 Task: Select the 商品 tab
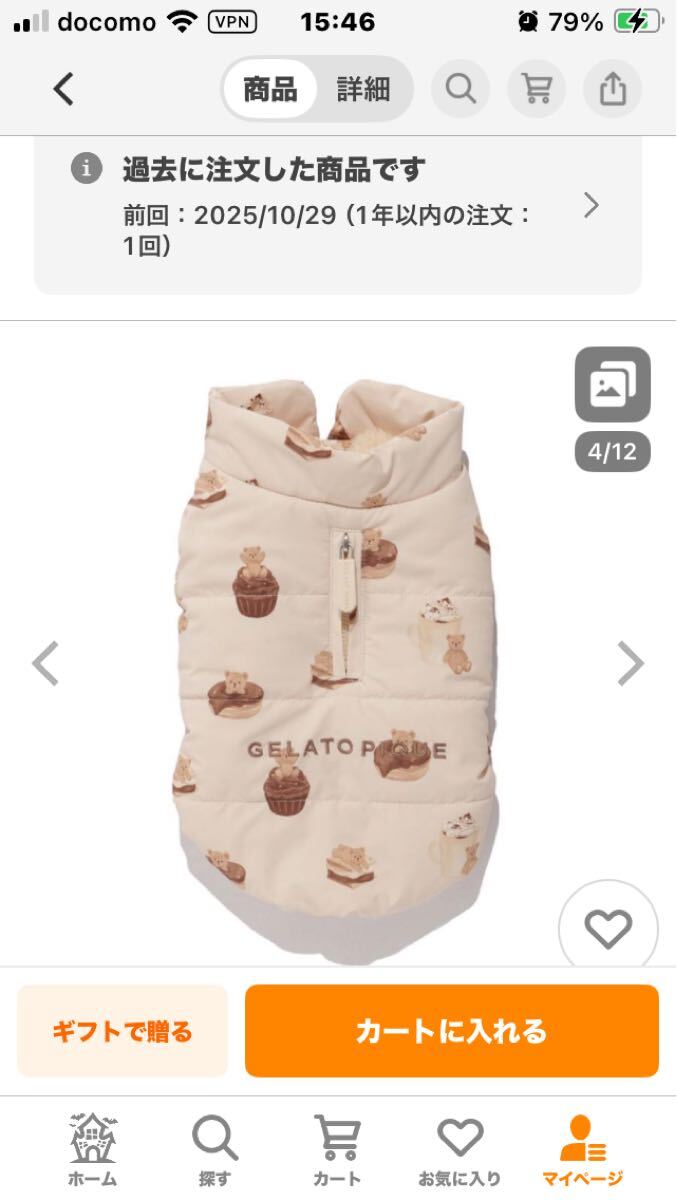pos(270,89)
